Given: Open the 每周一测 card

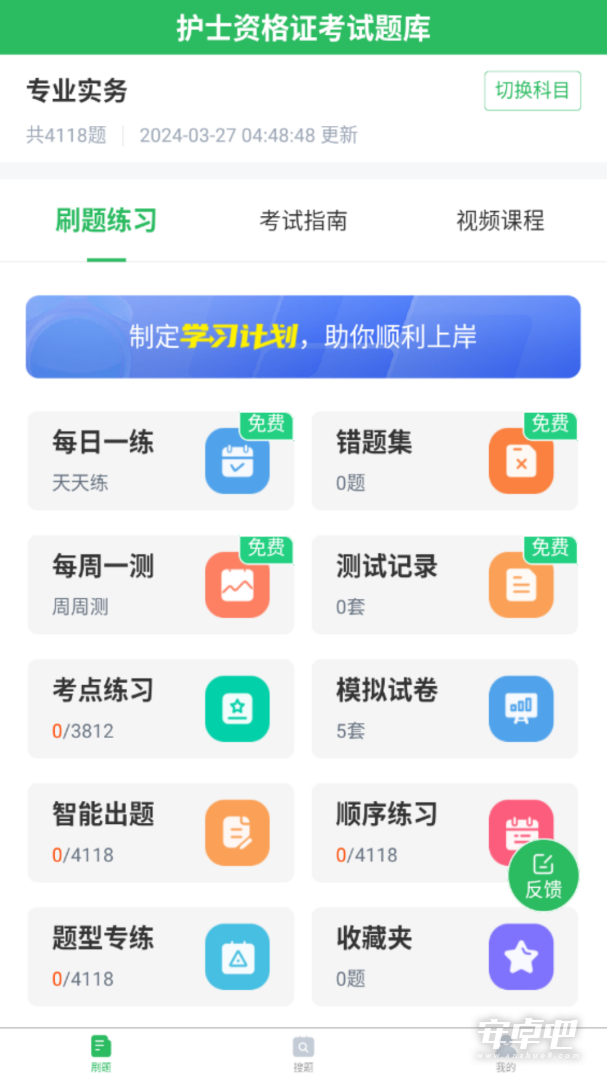Looking at the screenshot, I should click(161, 585).
